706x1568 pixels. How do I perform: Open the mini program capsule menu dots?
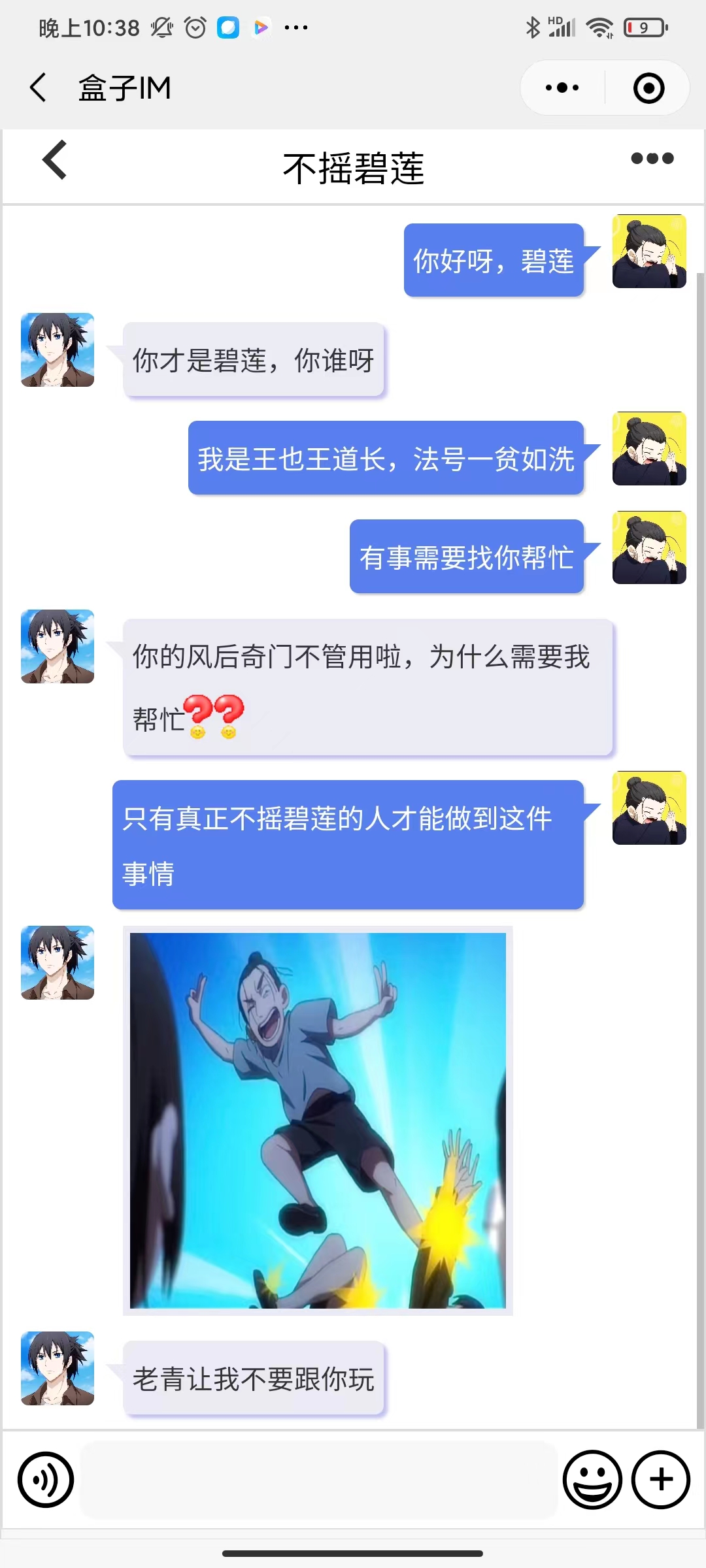[x=562, y=88]
